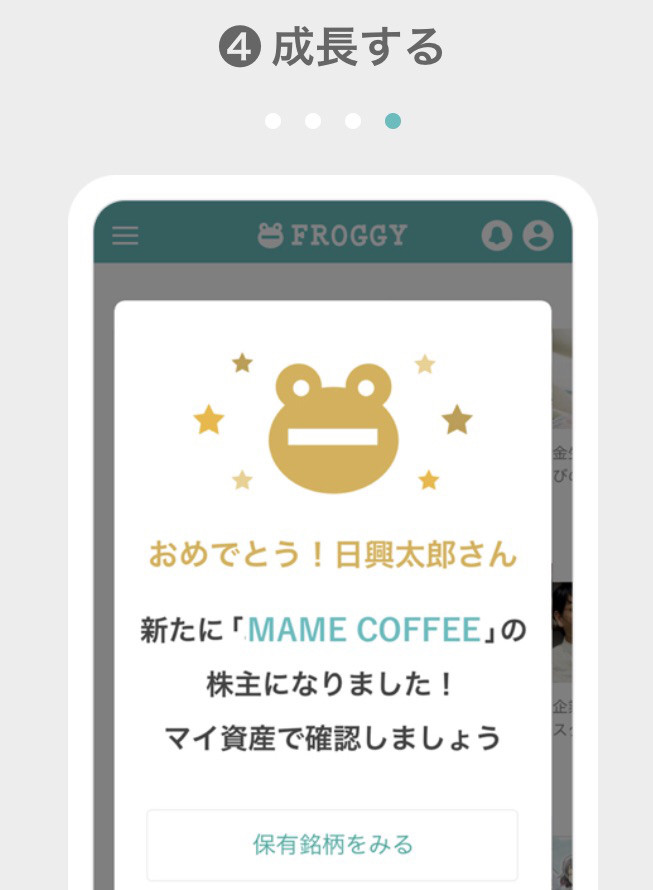Screen dimensions: 653x890
Task: Tap the highlighted fourth page indicator dot
Action: (x=393, y=121)
